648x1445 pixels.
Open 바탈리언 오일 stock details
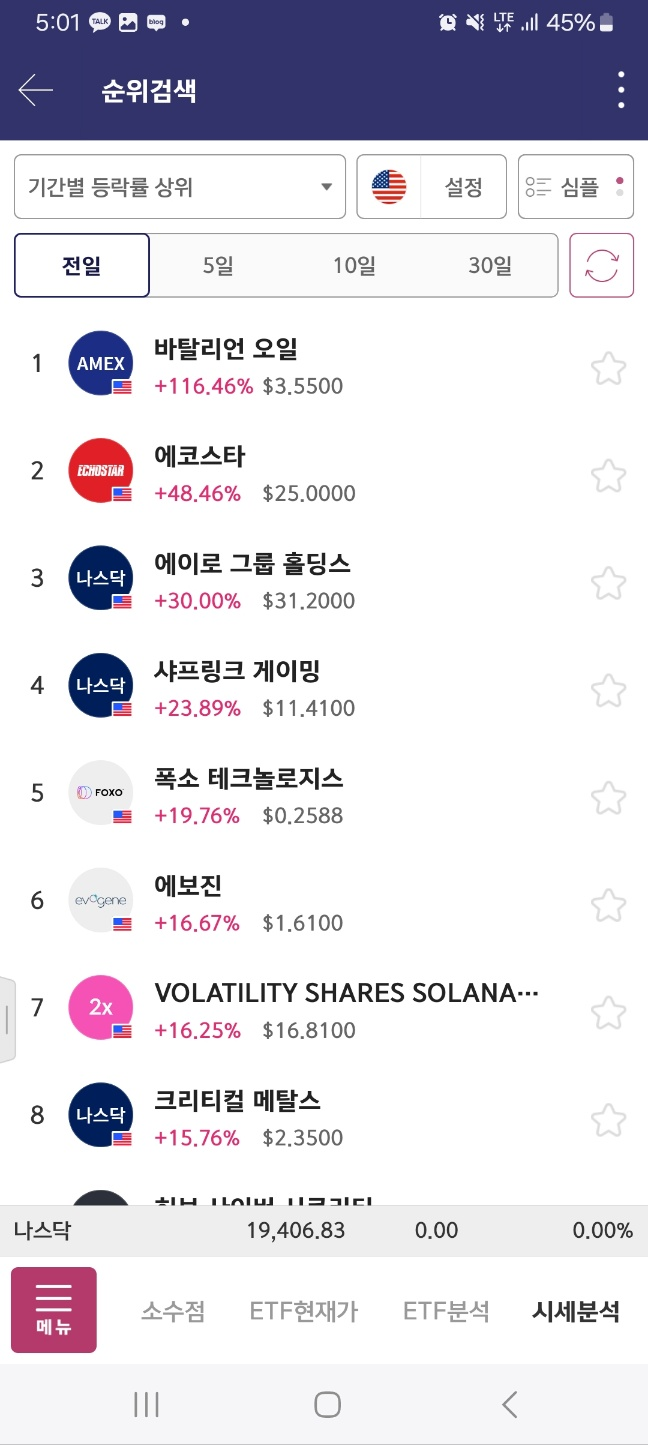[x=226, y=350]
